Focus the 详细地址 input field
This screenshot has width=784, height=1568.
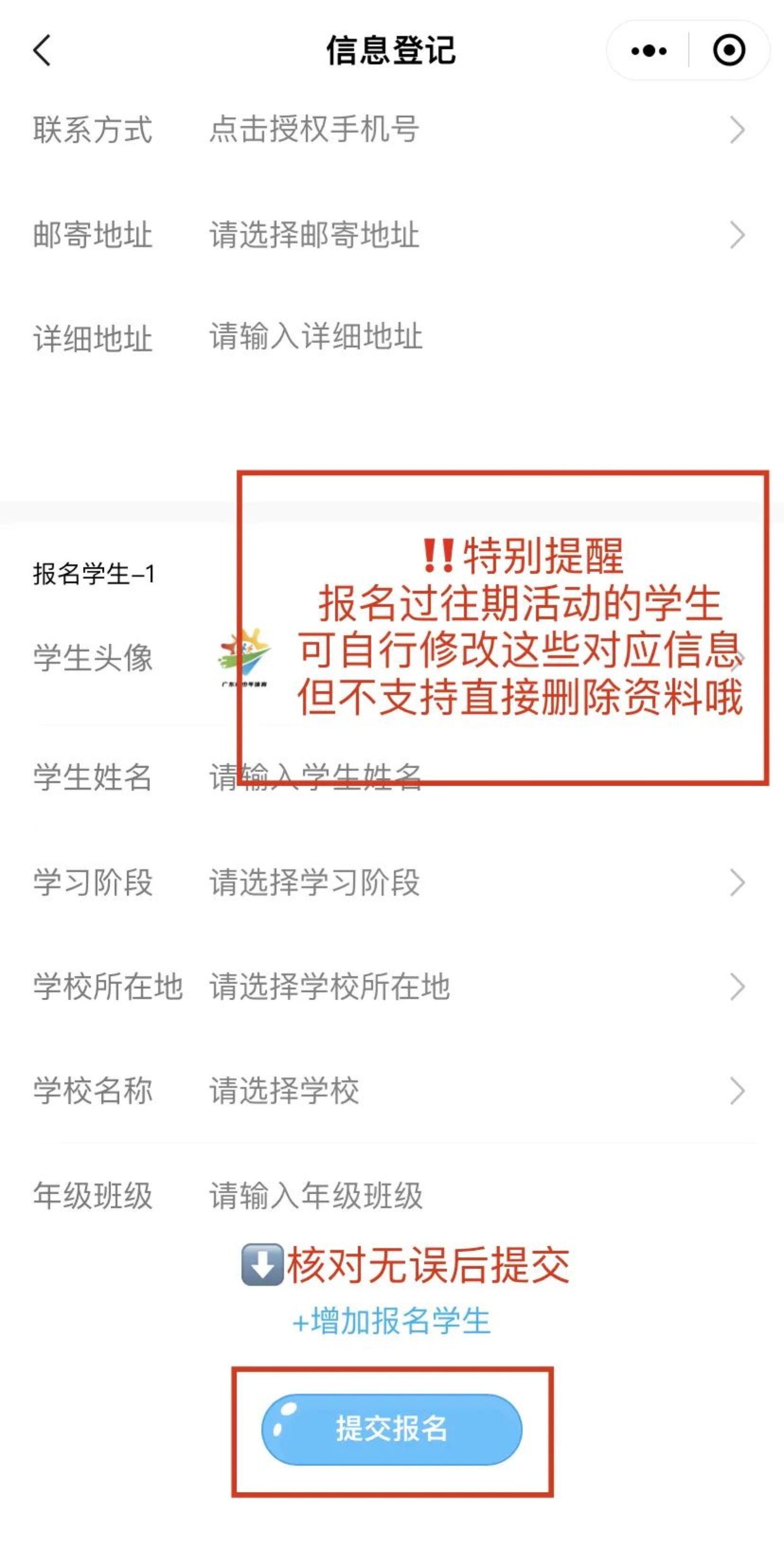tap(315, 336)
